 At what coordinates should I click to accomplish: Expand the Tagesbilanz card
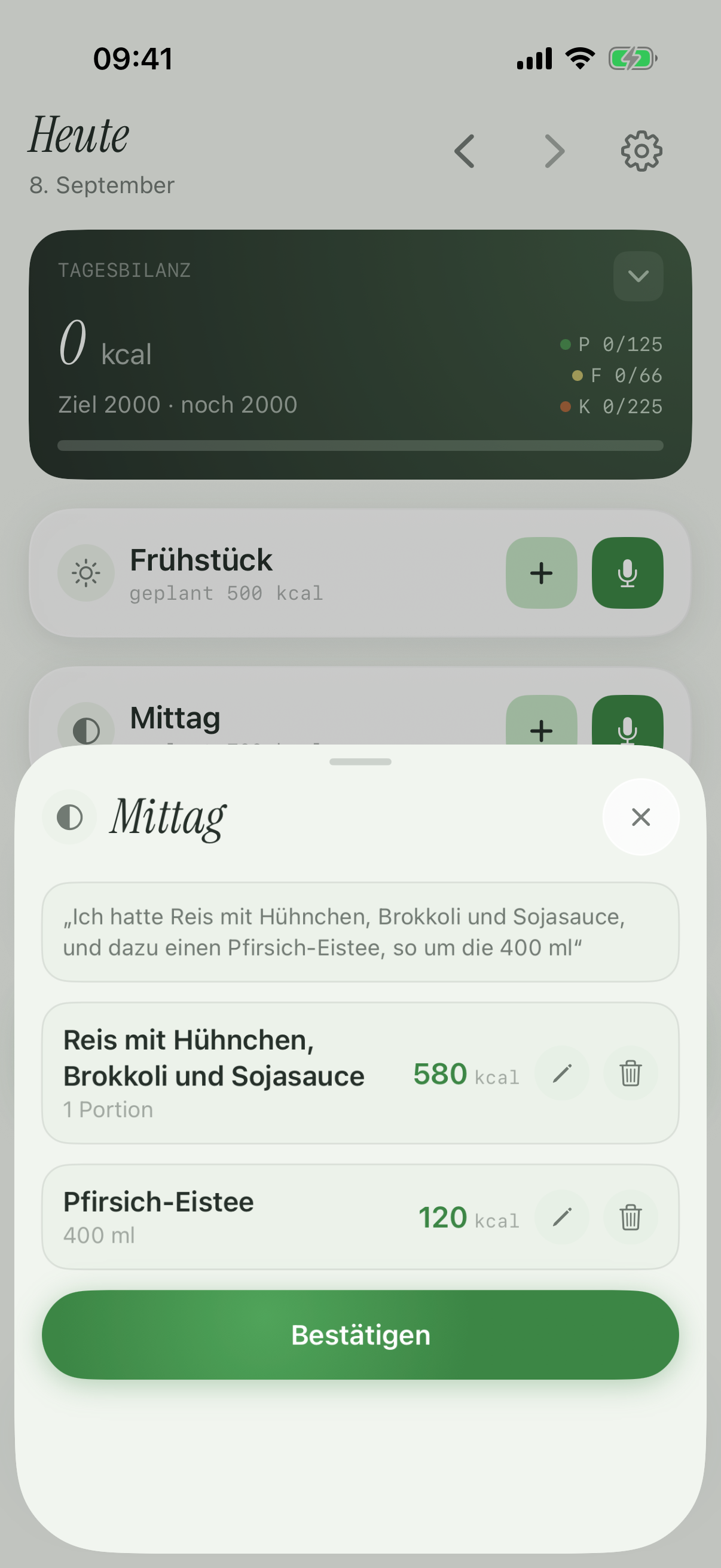click(638, 276)
